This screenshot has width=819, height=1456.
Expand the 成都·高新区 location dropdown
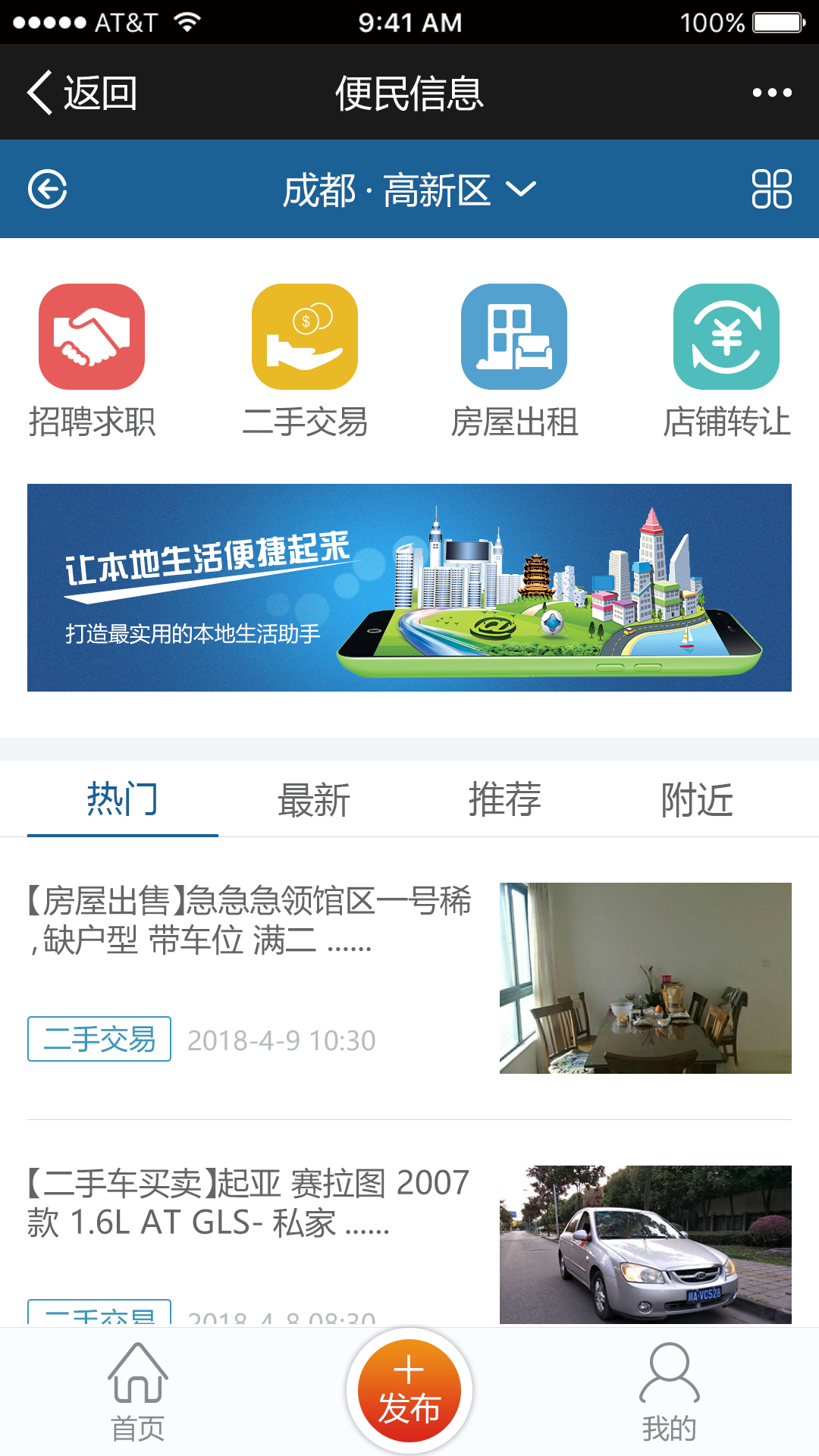[409, 190]
